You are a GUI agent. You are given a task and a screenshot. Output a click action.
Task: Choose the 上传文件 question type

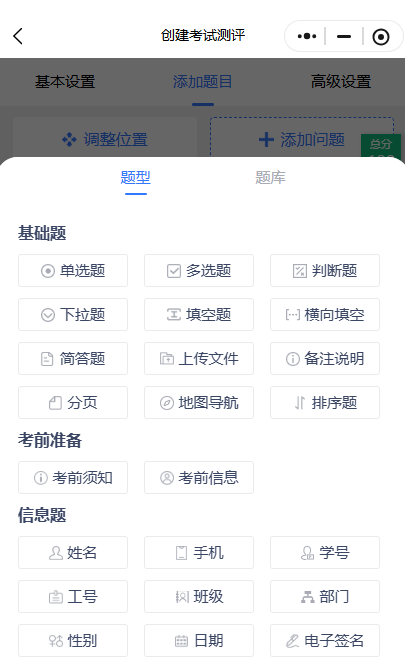[199, 359]
